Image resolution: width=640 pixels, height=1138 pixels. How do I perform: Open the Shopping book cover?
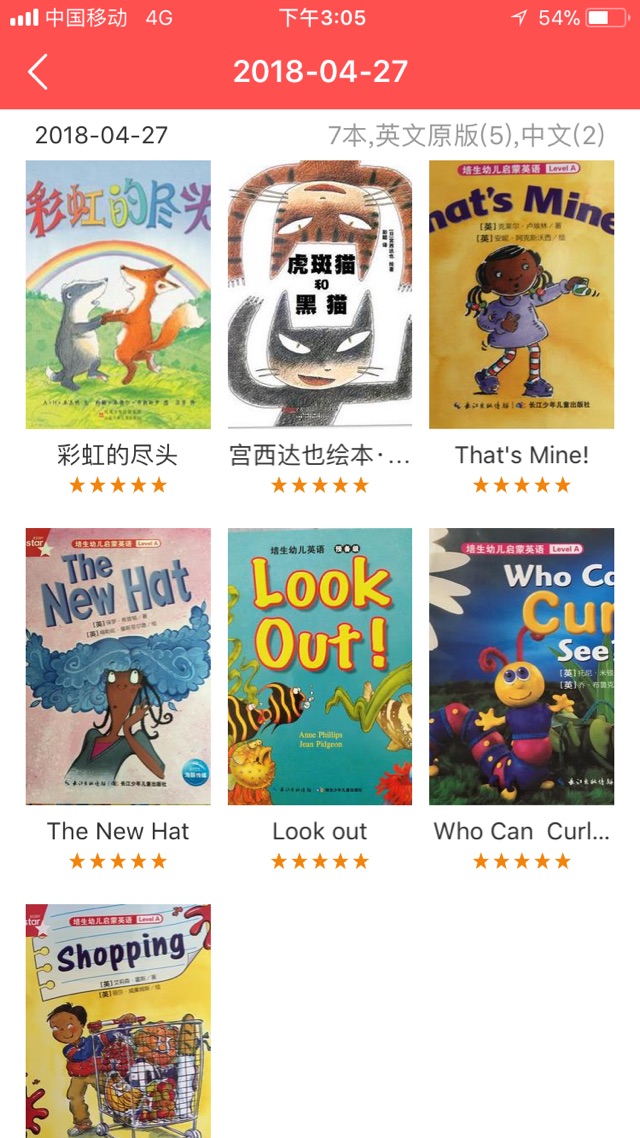click(118, 1020)
